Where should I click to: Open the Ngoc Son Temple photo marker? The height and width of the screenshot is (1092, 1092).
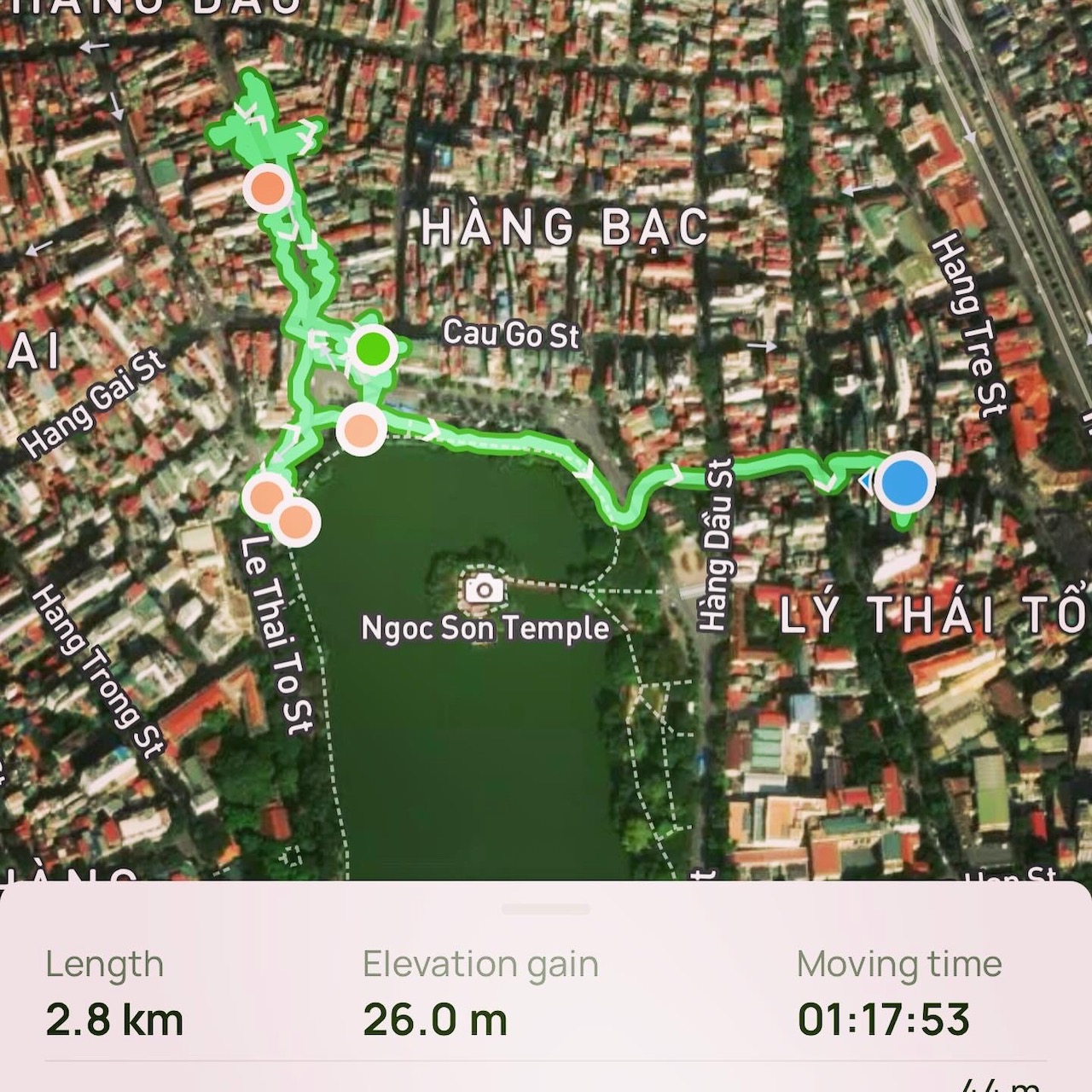pos(485,588)
